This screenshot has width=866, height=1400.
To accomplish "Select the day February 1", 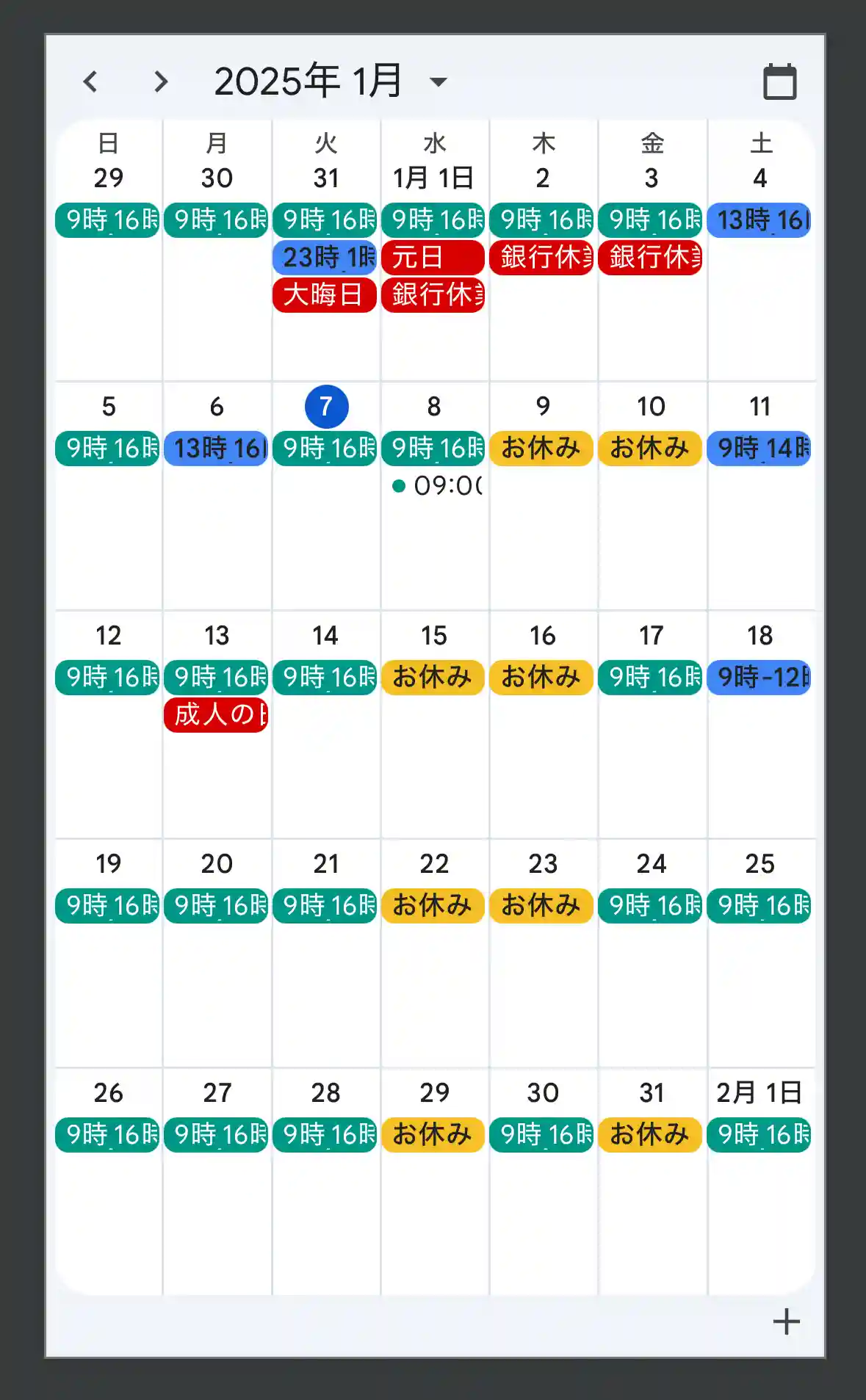I will click(x=759, y=1092).
